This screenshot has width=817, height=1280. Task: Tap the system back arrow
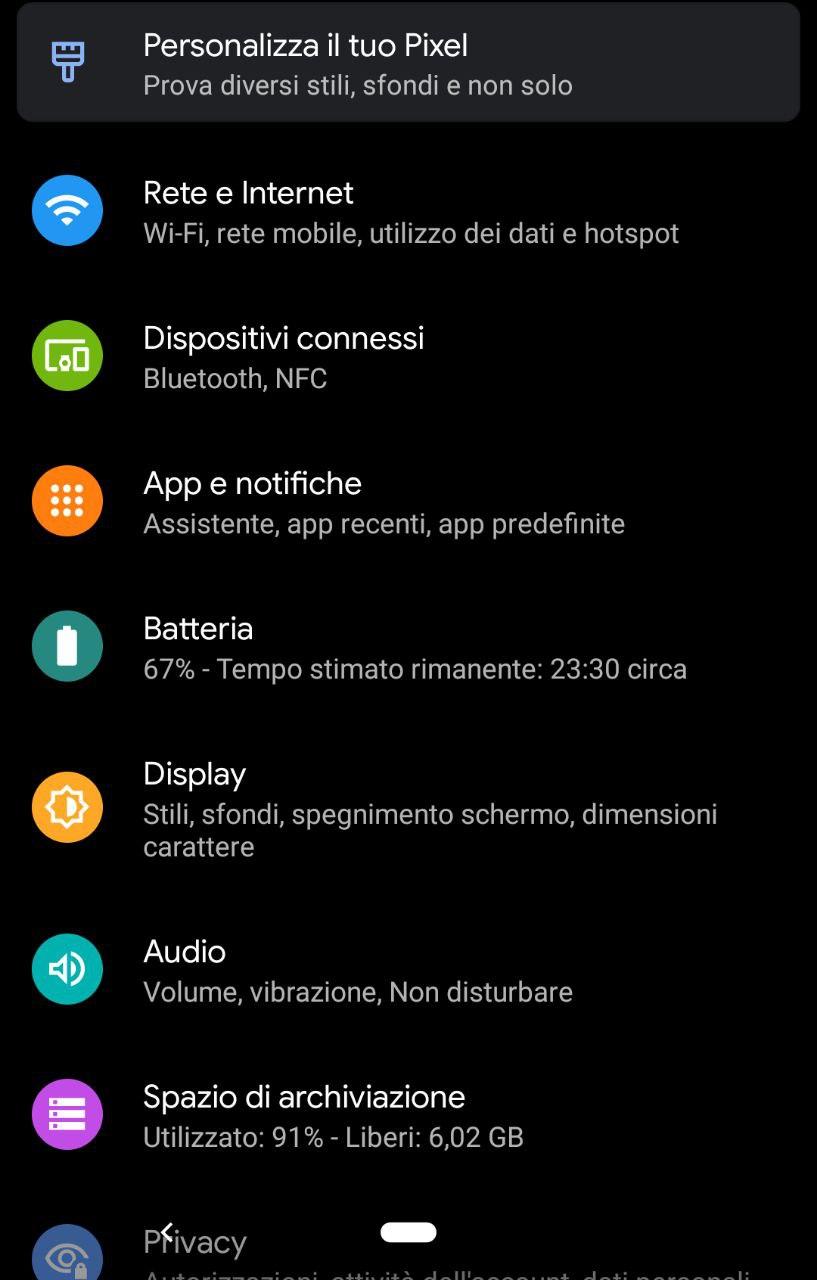click(168, 1231)
